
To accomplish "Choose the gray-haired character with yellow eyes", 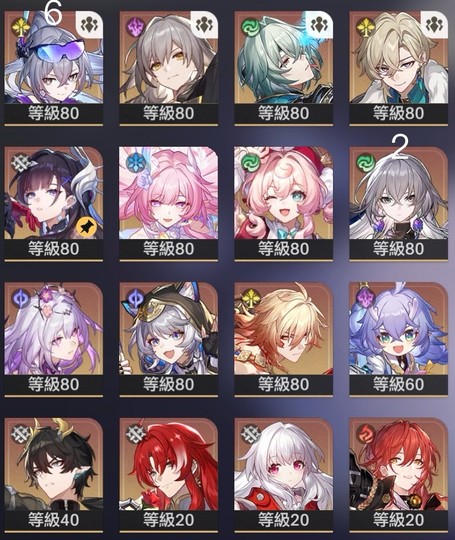I will 169,68.
